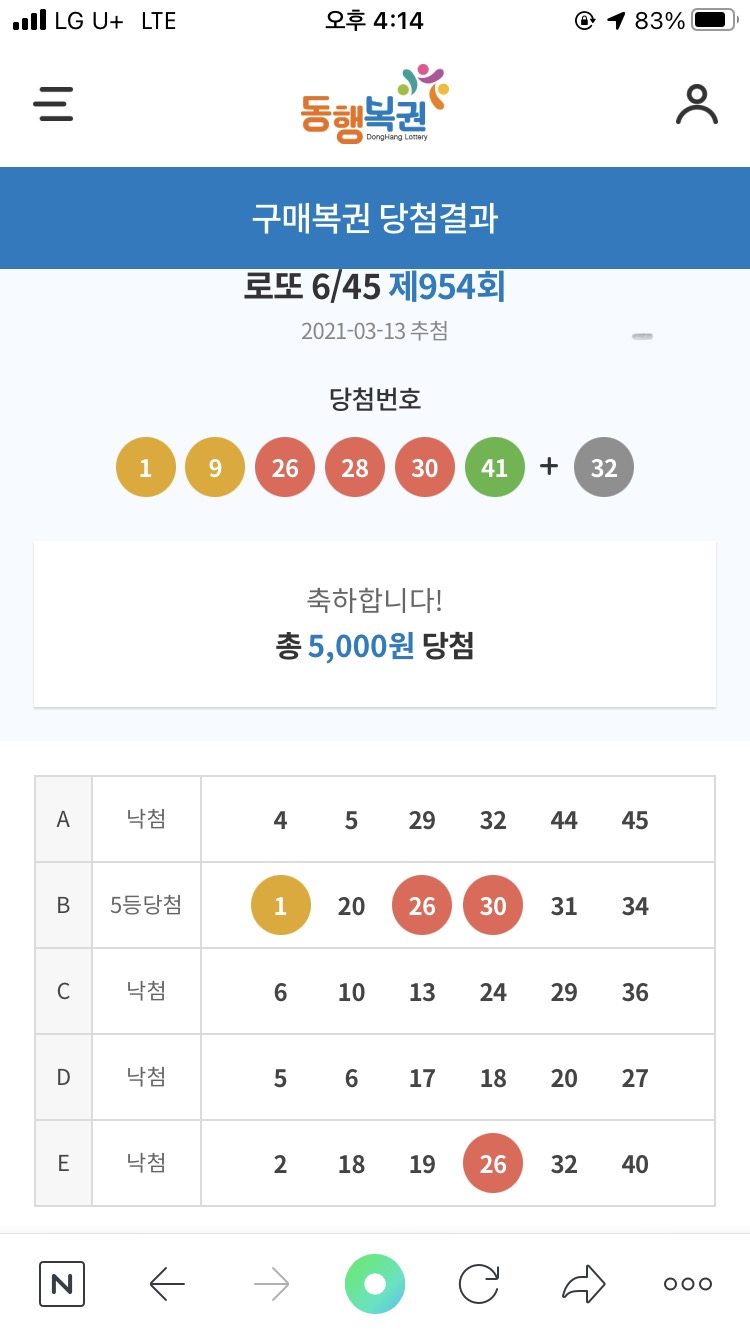
Task: Tap the green circle browser button
Action: 375,1283
